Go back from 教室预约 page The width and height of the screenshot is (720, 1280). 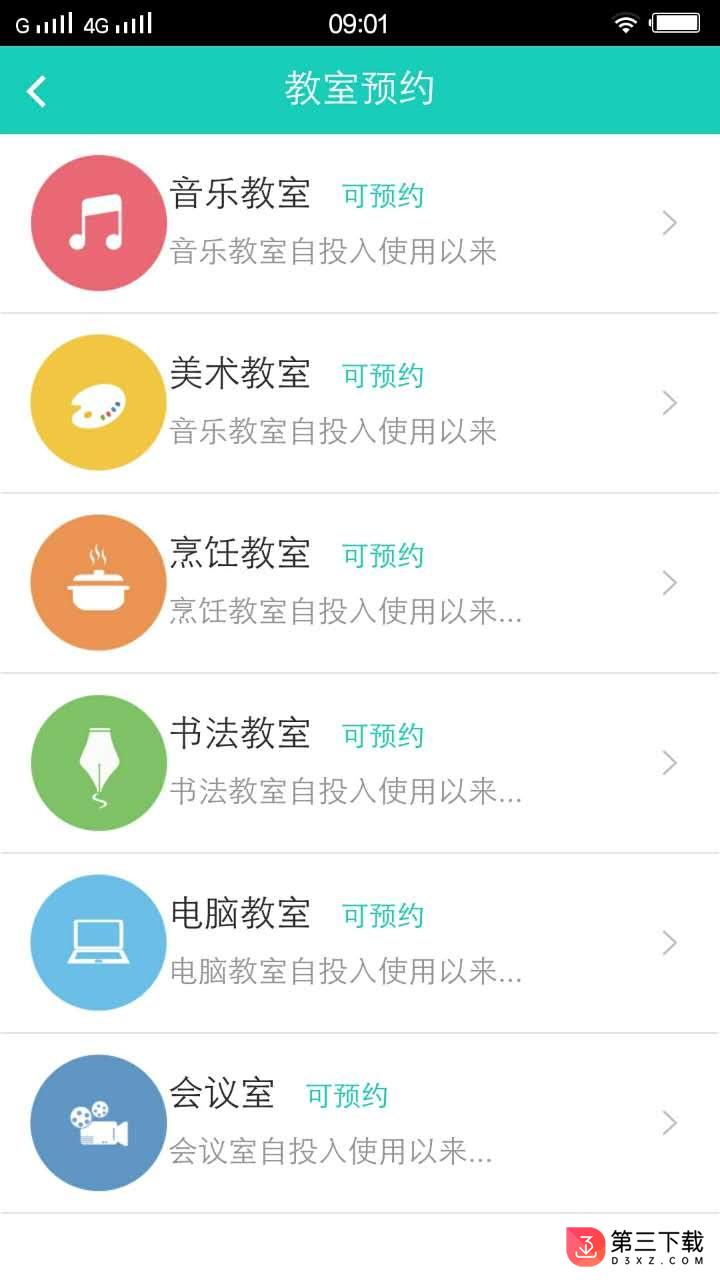tap(37, 91)
